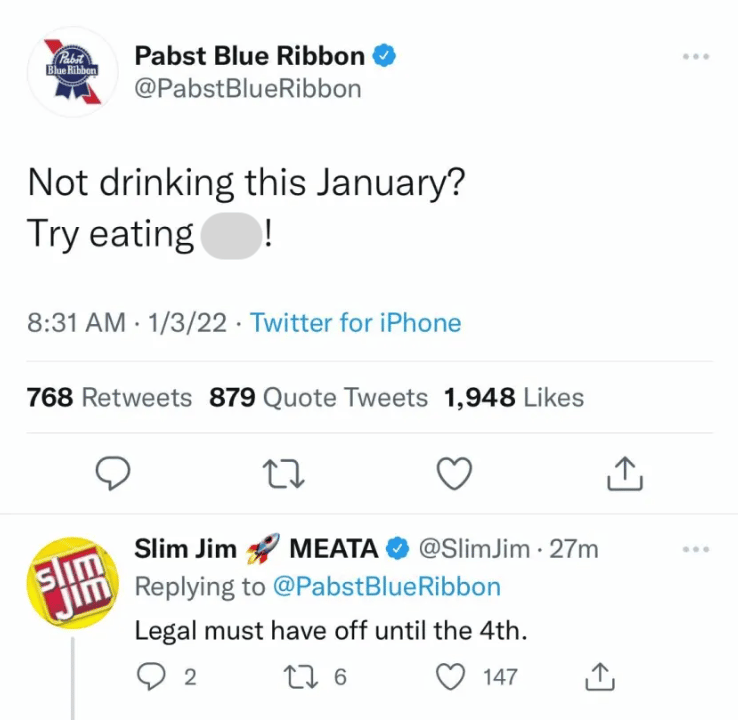
Task: Open overflow menu on Slim Jim's reply
Action: pyautogui.click(x=693, y=549)
